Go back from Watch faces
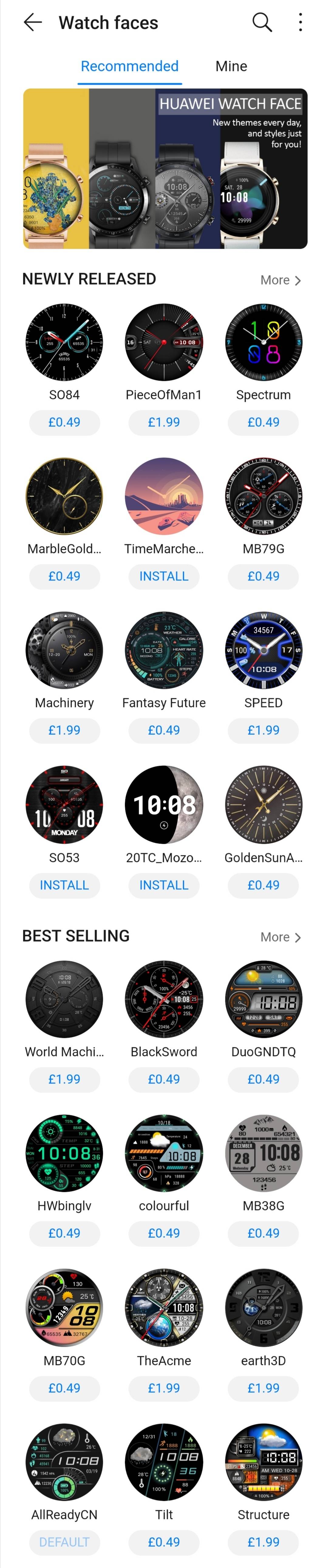The width and height of the screenshot is (328, 1568). coord(33,22)
